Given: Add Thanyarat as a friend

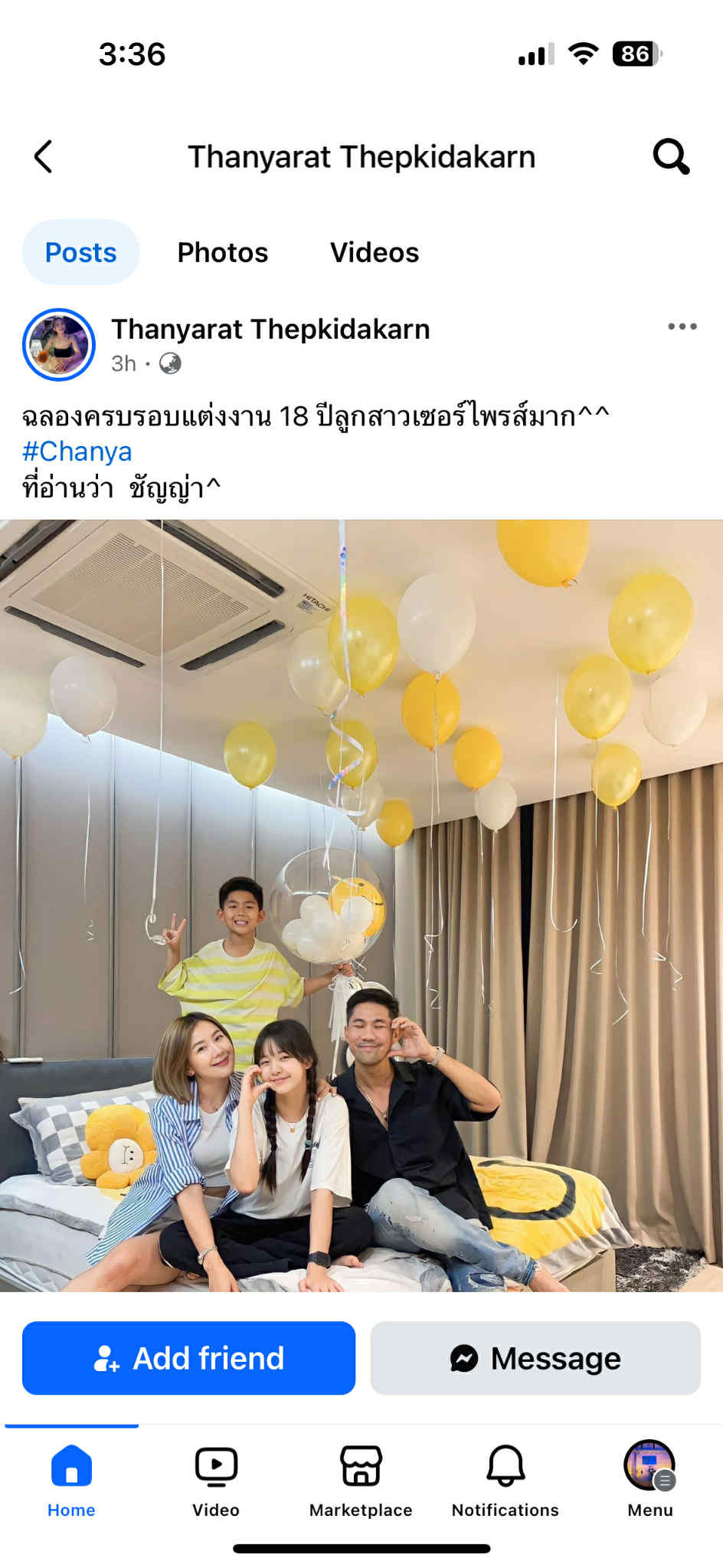Looking at the screenshot, I should 188,1358.
